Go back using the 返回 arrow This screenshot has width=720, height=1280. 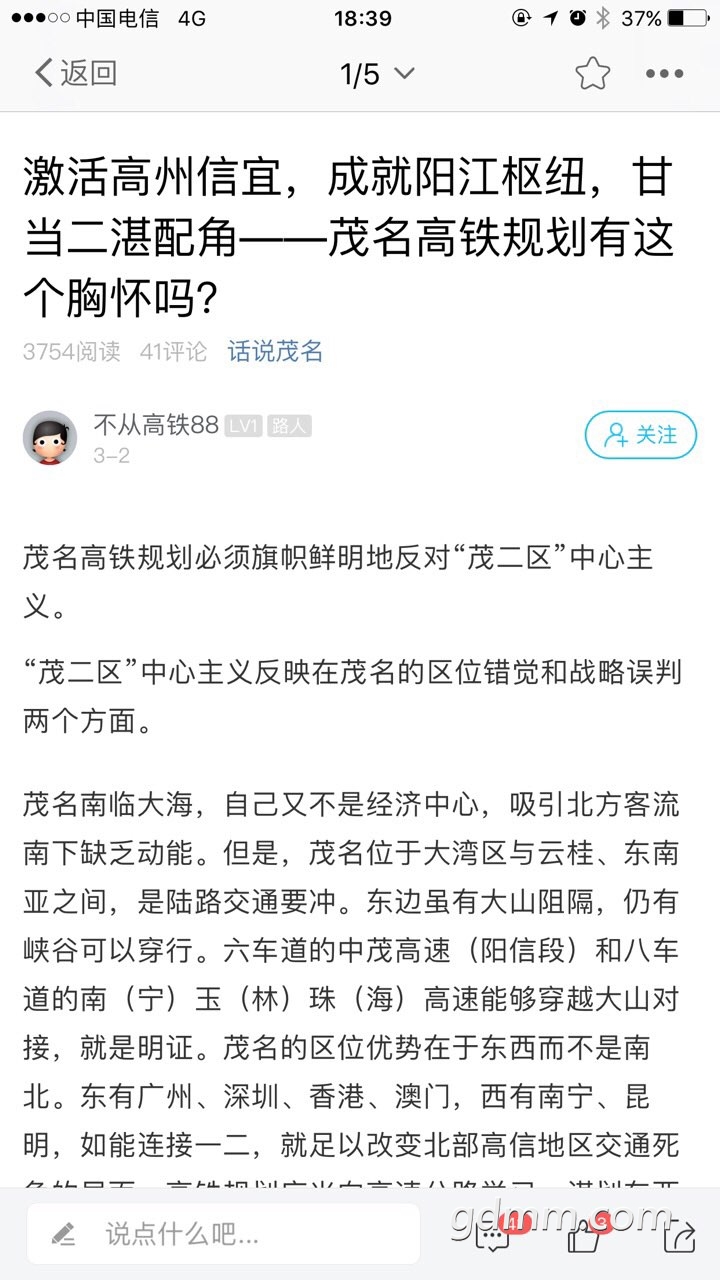76,73
